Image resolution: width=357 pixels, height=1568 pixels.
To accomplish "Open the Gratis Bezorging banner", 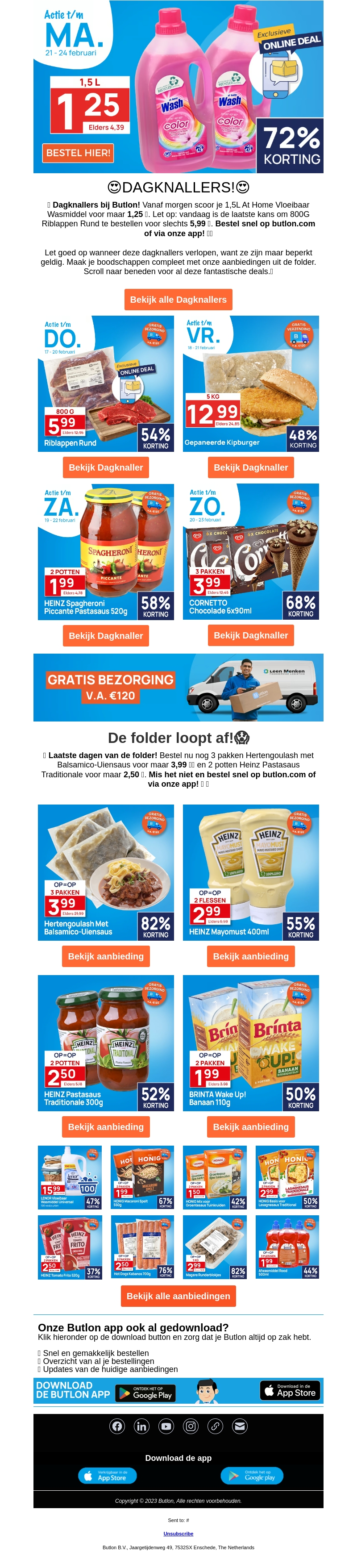I will point(178,687).
